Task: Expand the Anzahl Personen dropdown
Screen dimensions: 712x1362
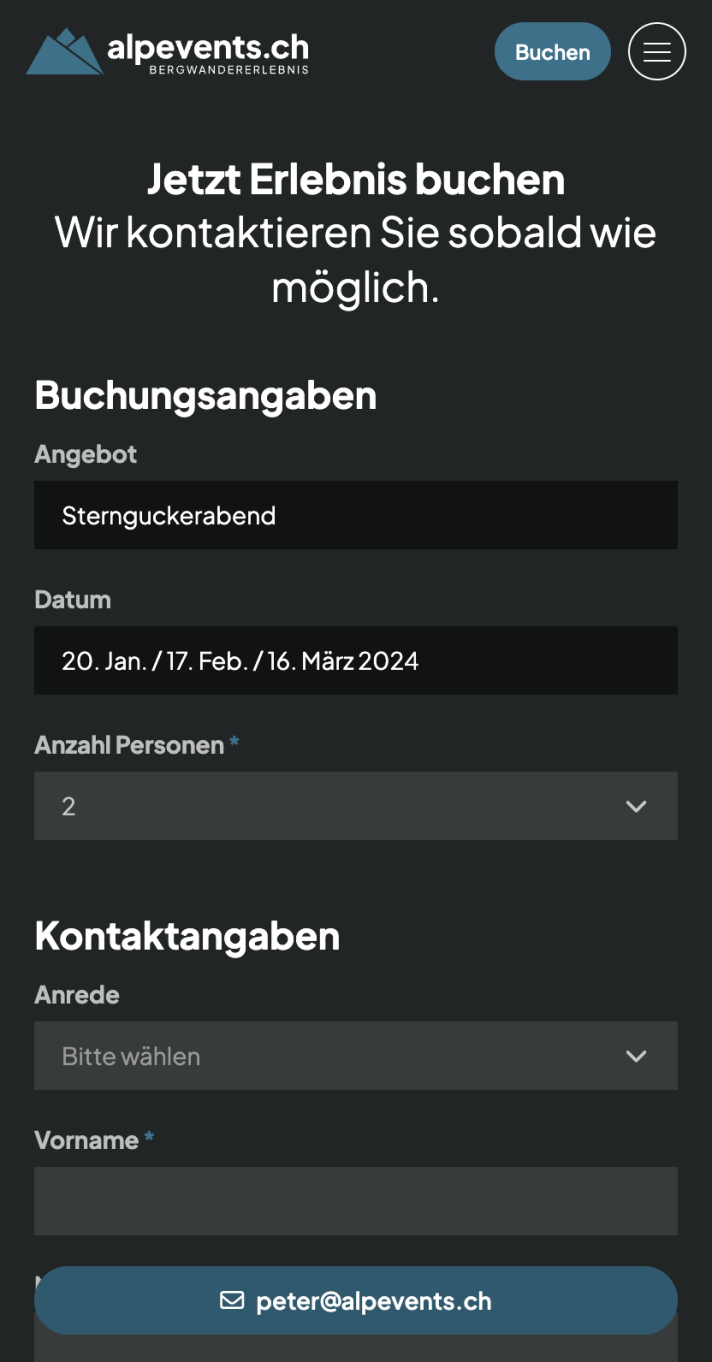Action: [355, 806]
